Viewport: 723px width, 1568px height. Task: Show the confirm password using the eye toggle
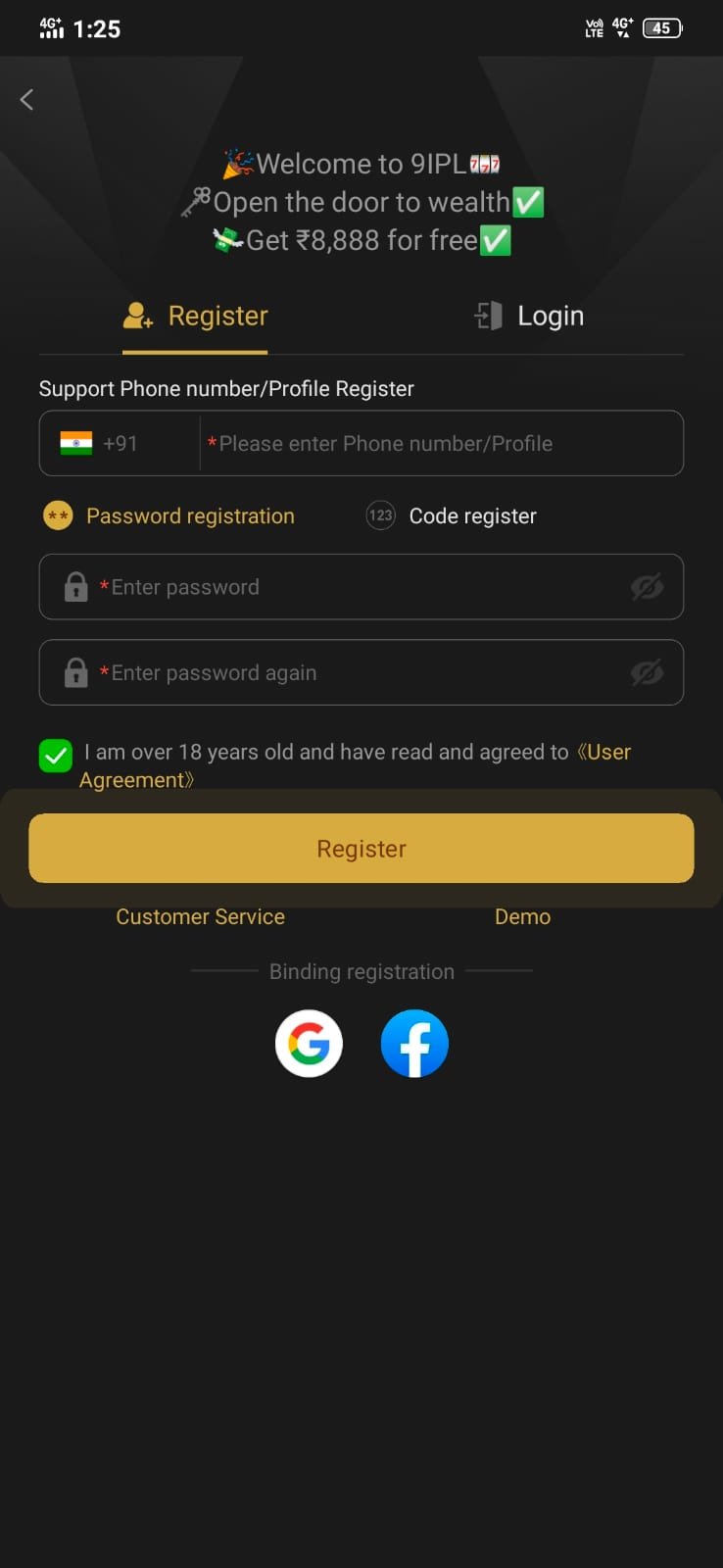click(x=647, y=672)
